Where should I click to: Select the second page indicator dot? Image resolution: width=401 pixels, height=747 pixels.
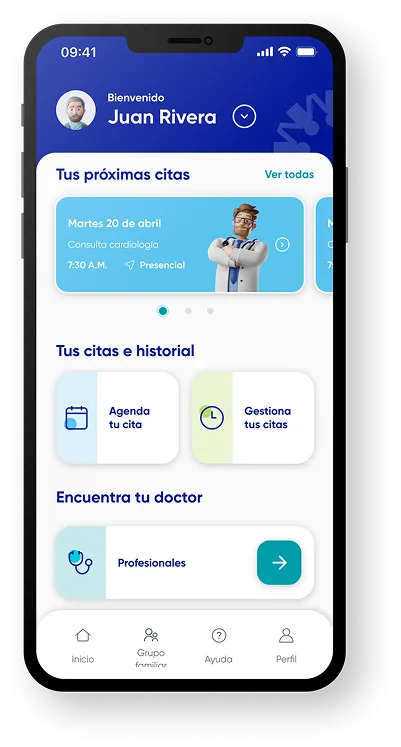(188, 311)
